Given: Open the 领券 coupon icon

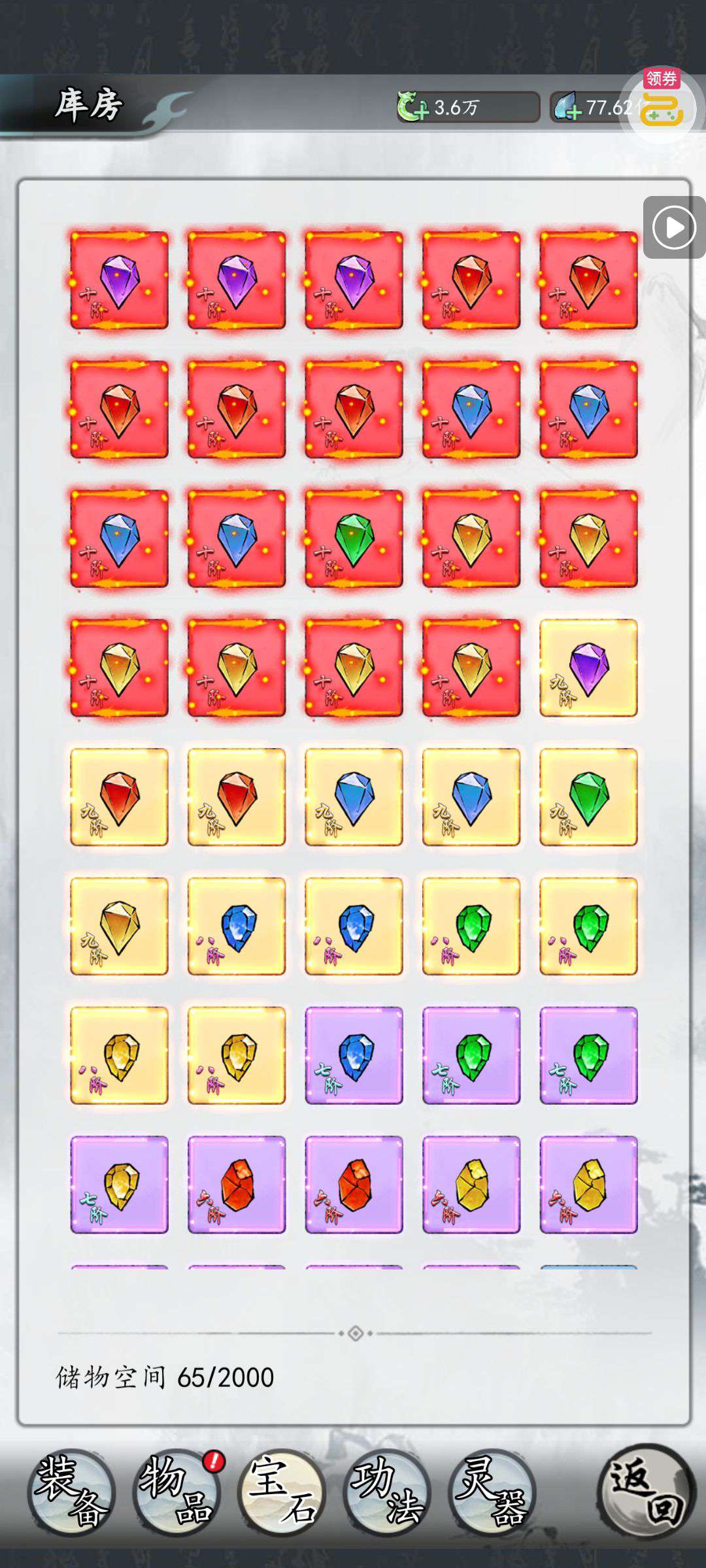Looking at the screenshot, I should pos(662,104).
